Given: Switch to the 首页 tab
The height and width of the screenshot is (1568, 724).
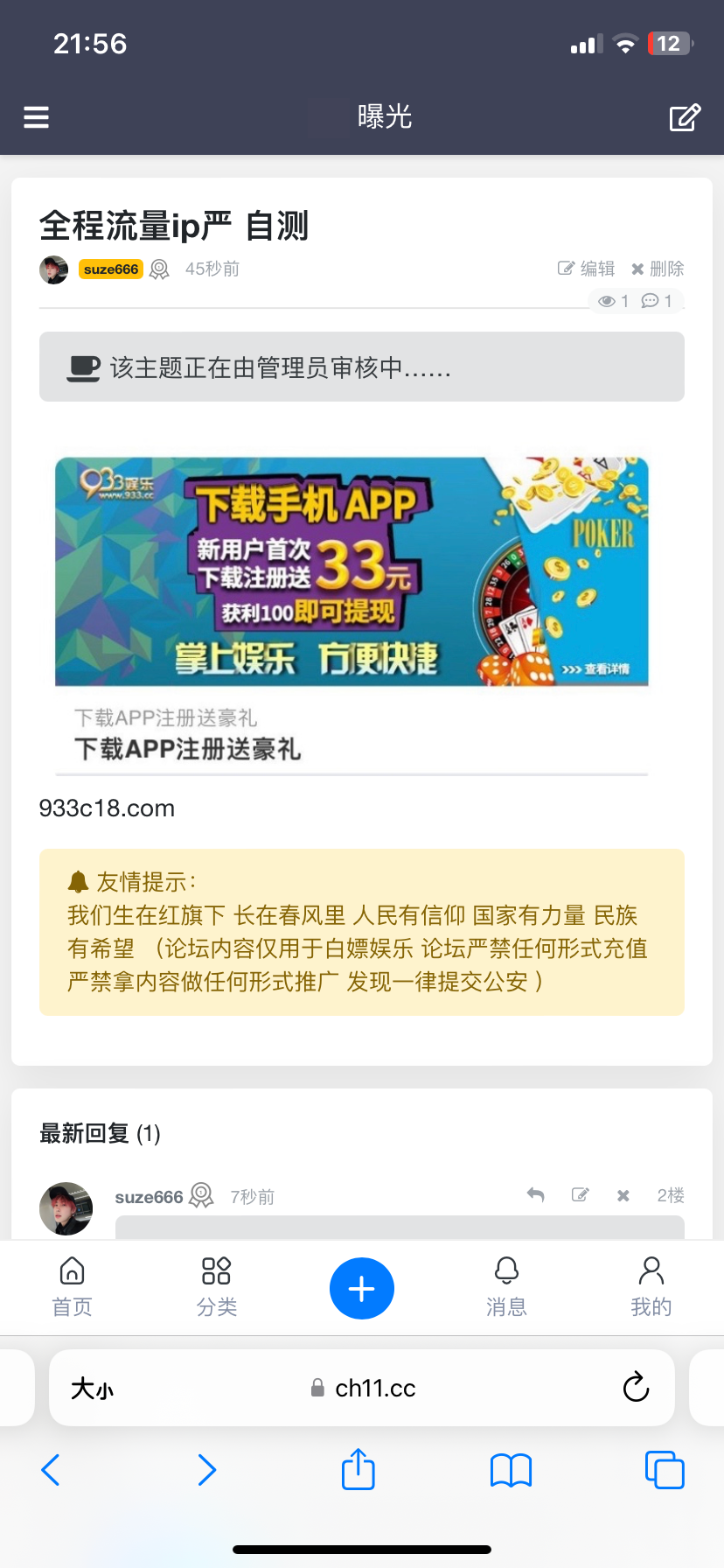Looking at the screenshot, I should click(x=72, y=1287).
